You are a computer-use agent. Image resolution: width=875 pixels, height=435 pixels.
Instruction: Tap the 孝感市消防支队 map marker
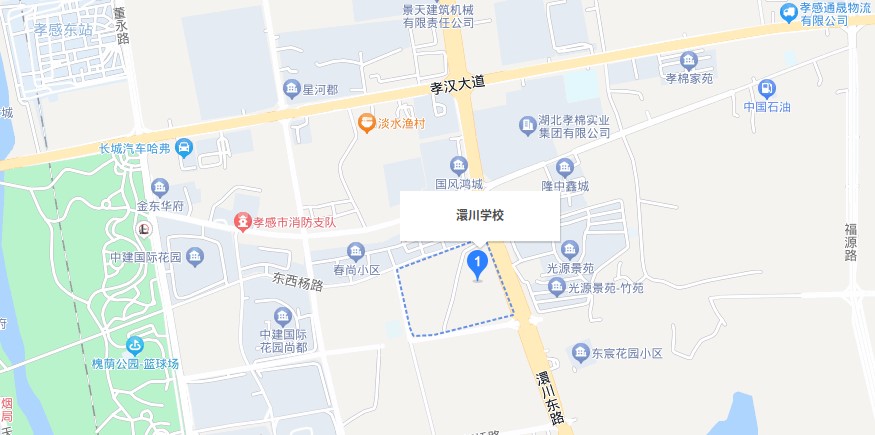[x=241, y=220]
